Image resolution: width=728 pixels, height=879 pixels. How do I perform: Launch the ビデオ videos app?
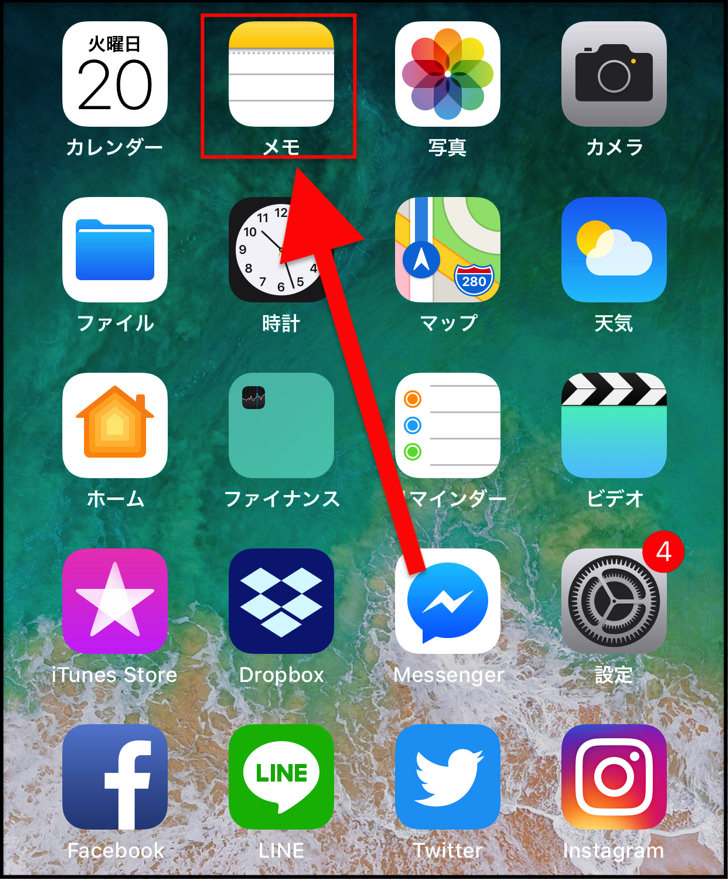(614, 425)
